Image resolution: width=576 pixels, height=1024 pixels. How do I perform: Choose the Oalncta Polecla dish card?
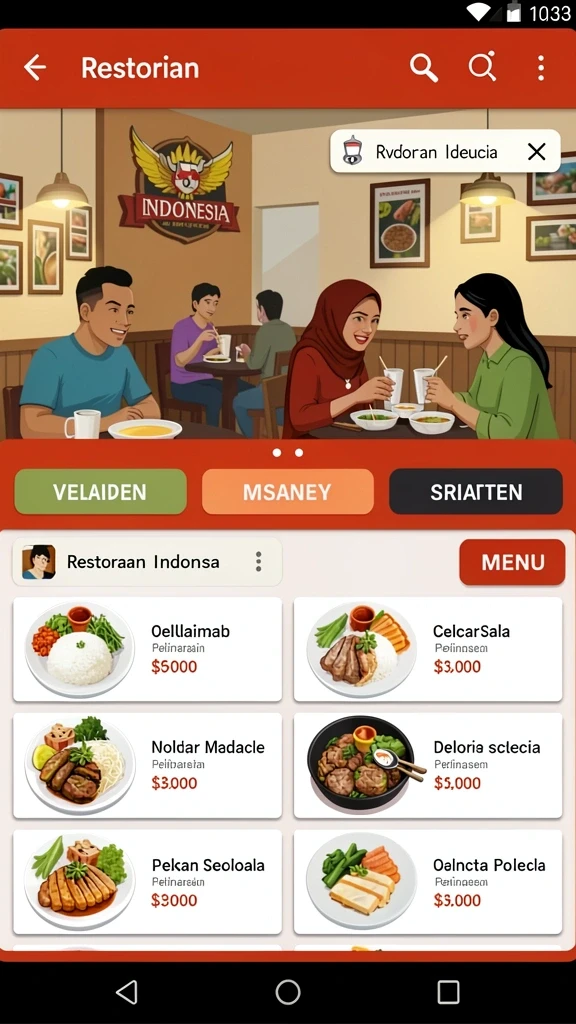428,882
